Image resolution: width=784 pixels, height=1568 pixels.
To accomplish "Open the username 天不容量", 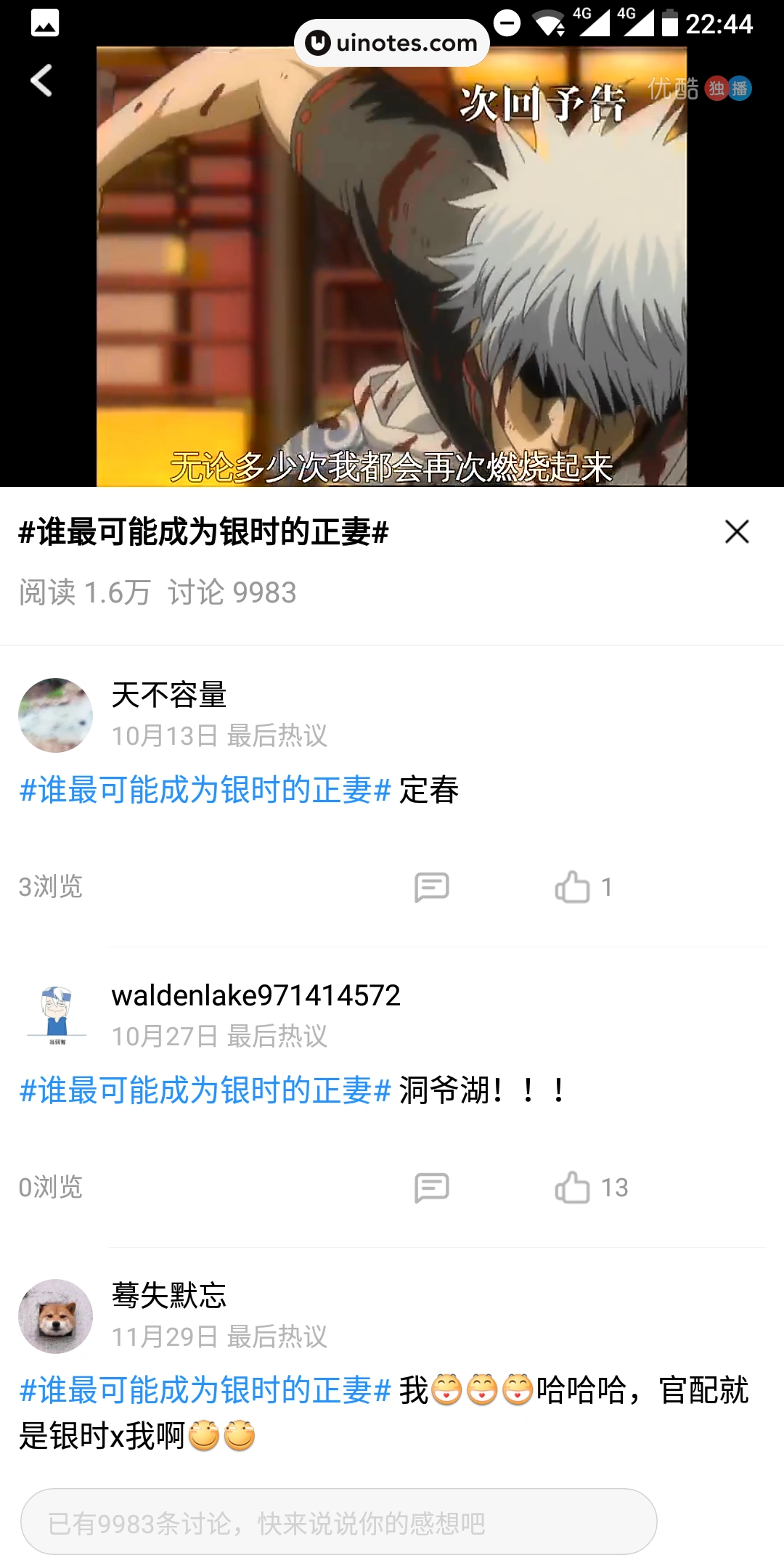I will coord(168,695).
